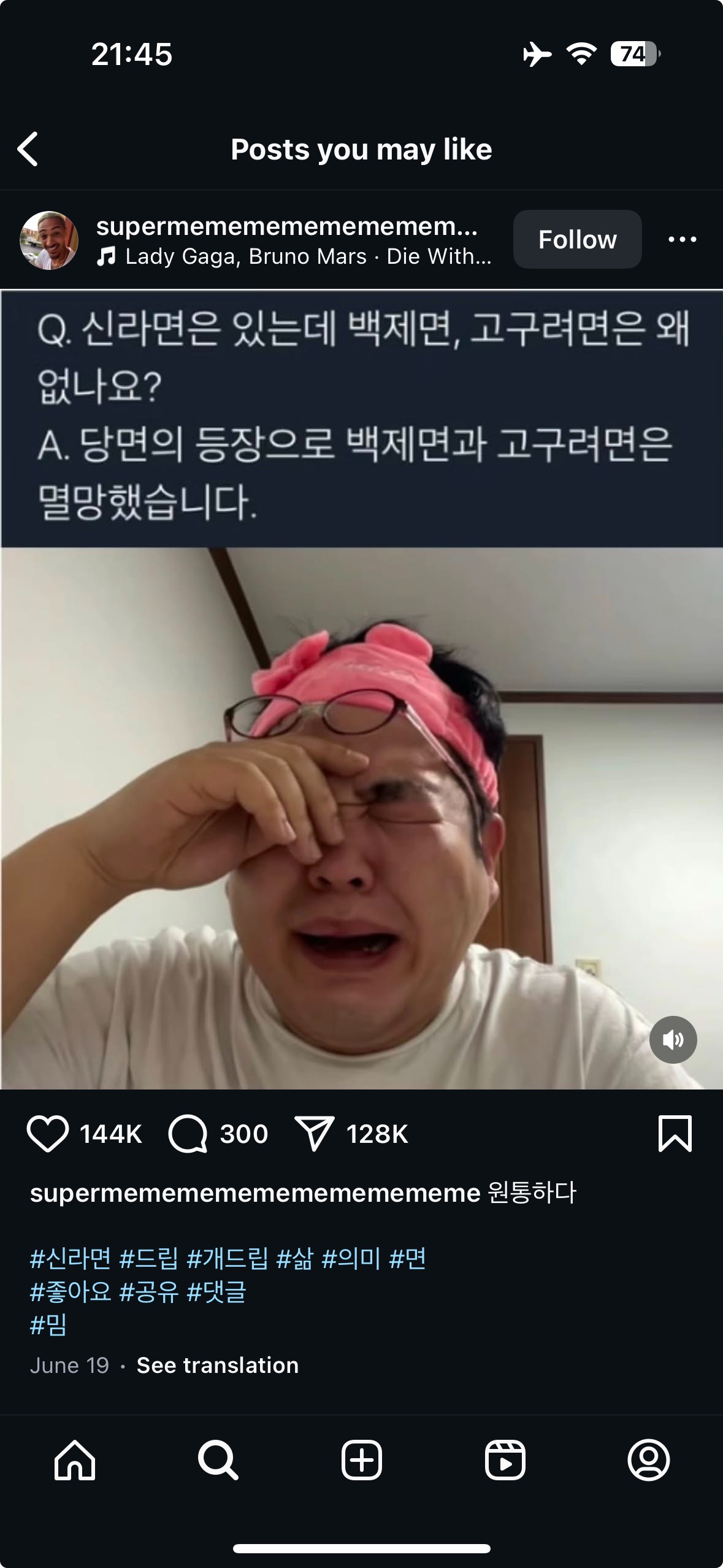Open the #개드립 hashtag
This screenshot has height=1568, width=723.
click(x=228, y=1259)
